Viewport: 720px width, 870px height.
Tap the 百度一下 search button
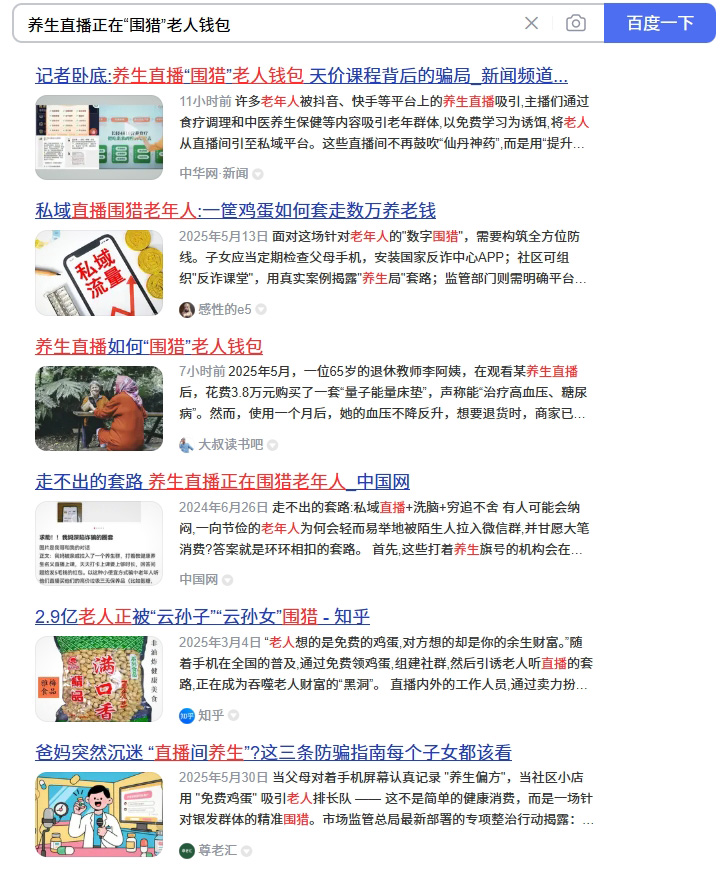point(660,23)
